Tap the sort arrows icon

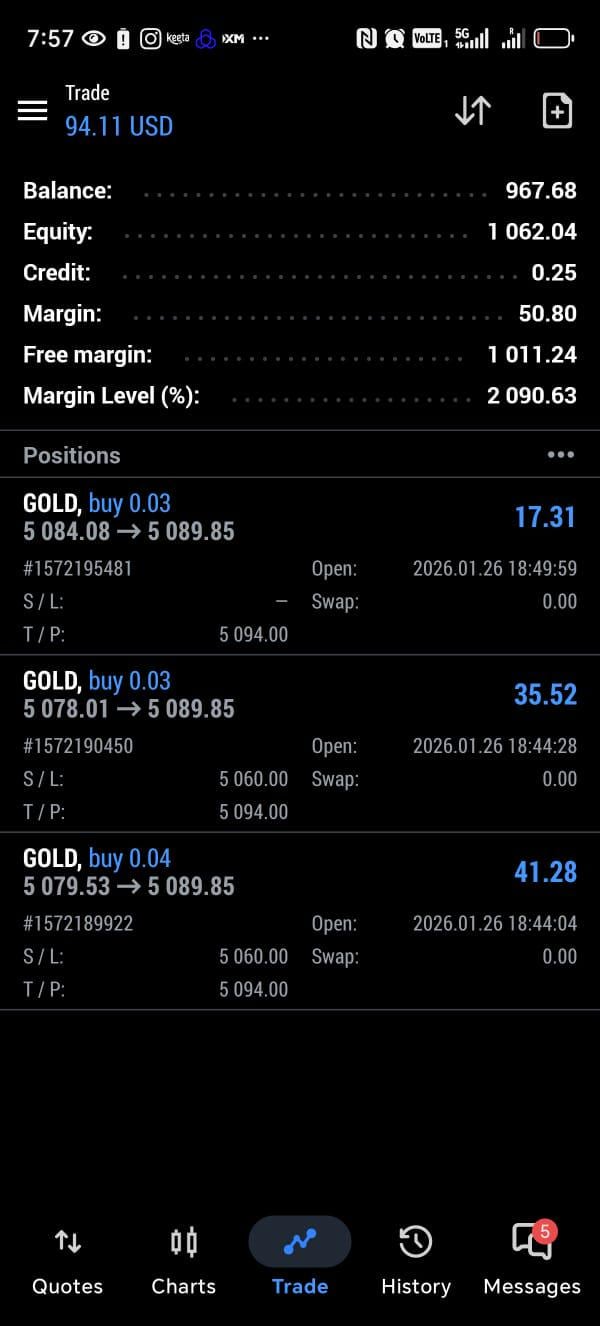coord(473,111)
